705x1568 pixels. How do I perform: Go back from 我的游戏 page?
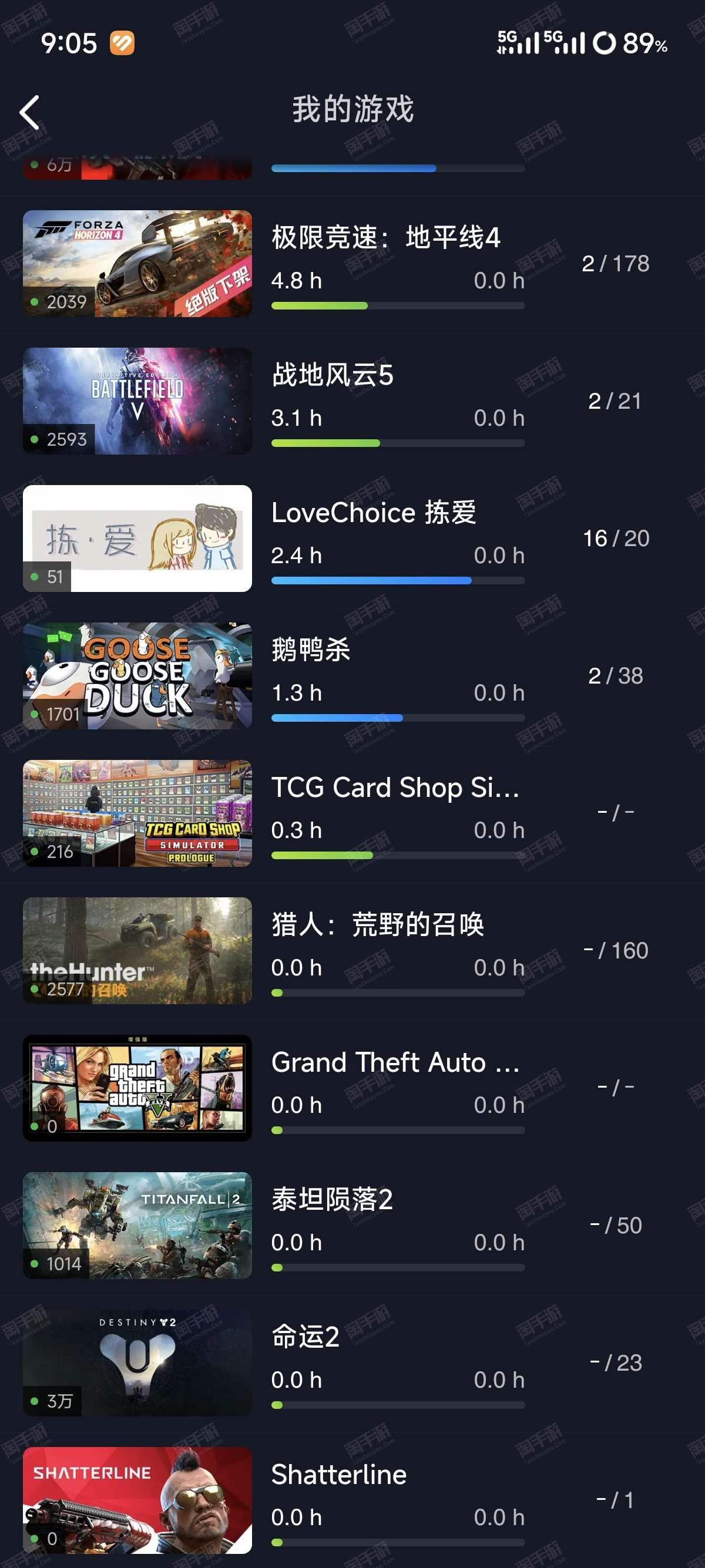point(29,113)
